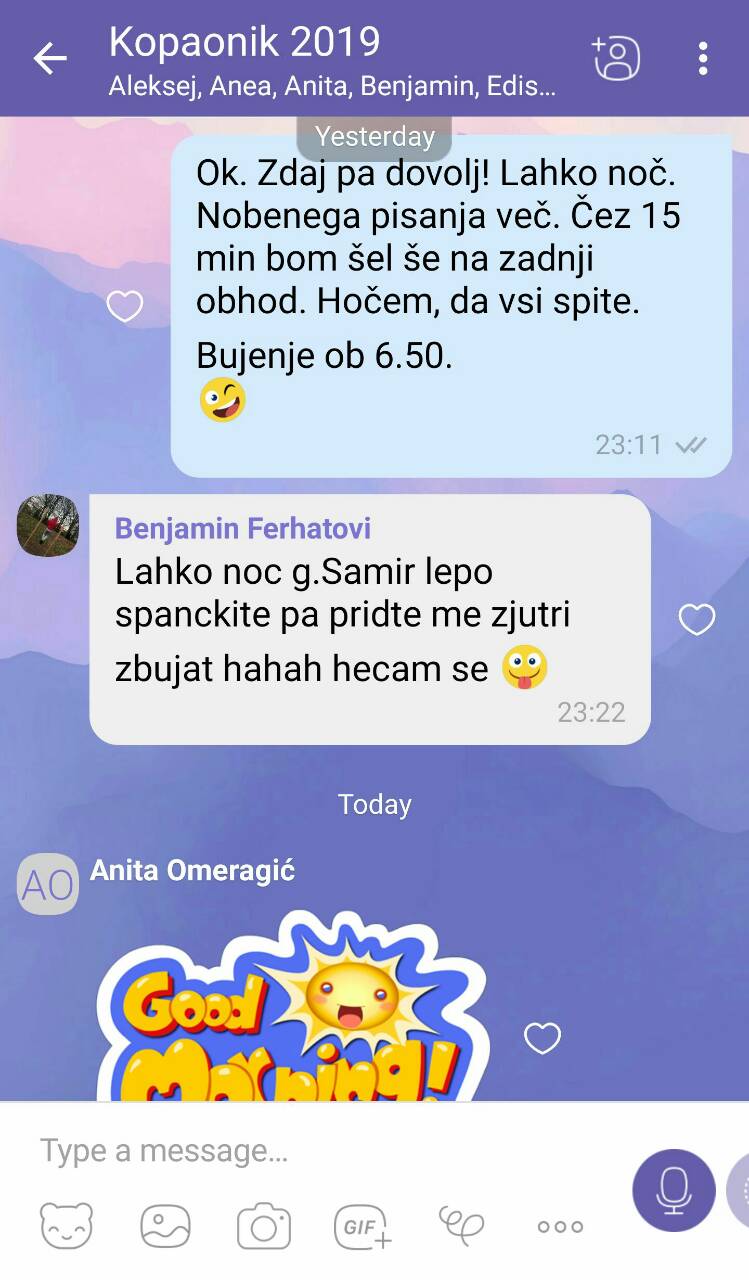Open Anita Omeragić's AO avatar

pyautogui.click(x=48, y=884)
